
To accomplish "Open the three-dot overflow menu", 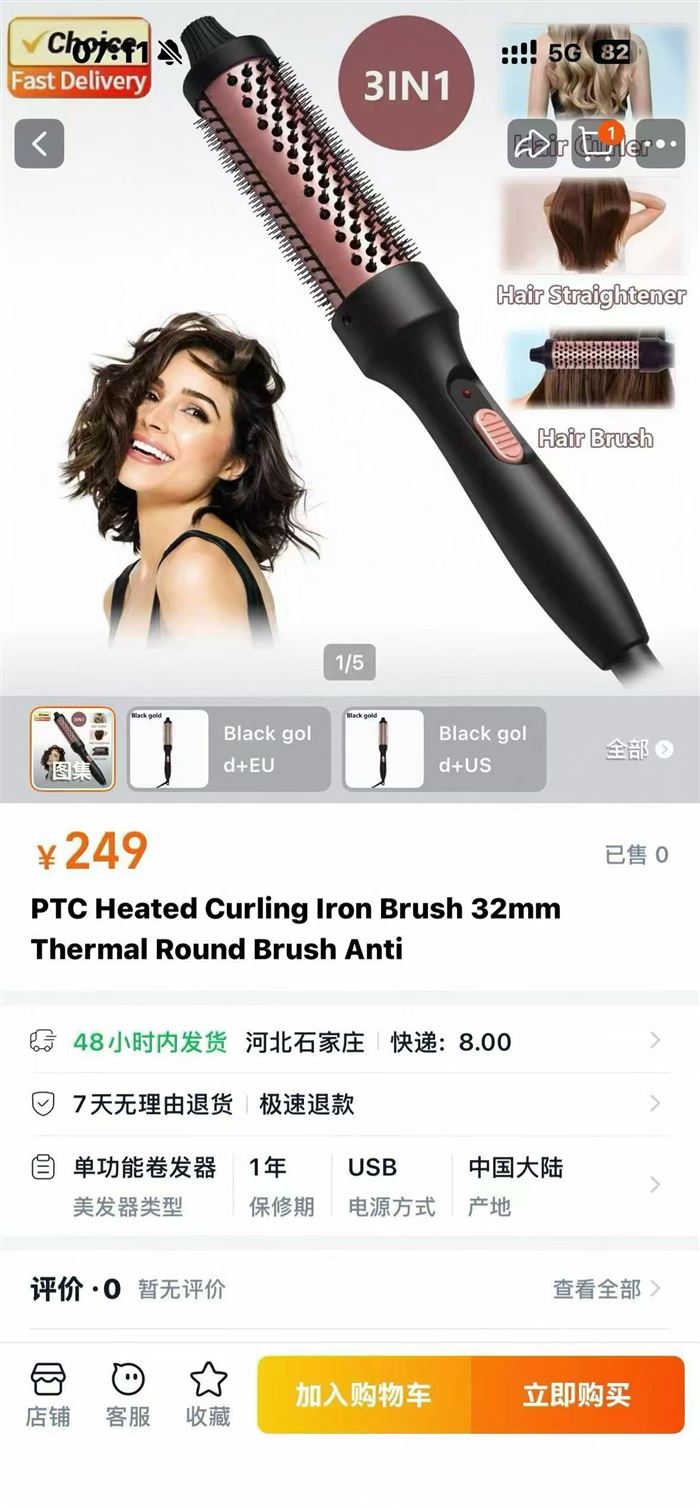I will 660,144.
